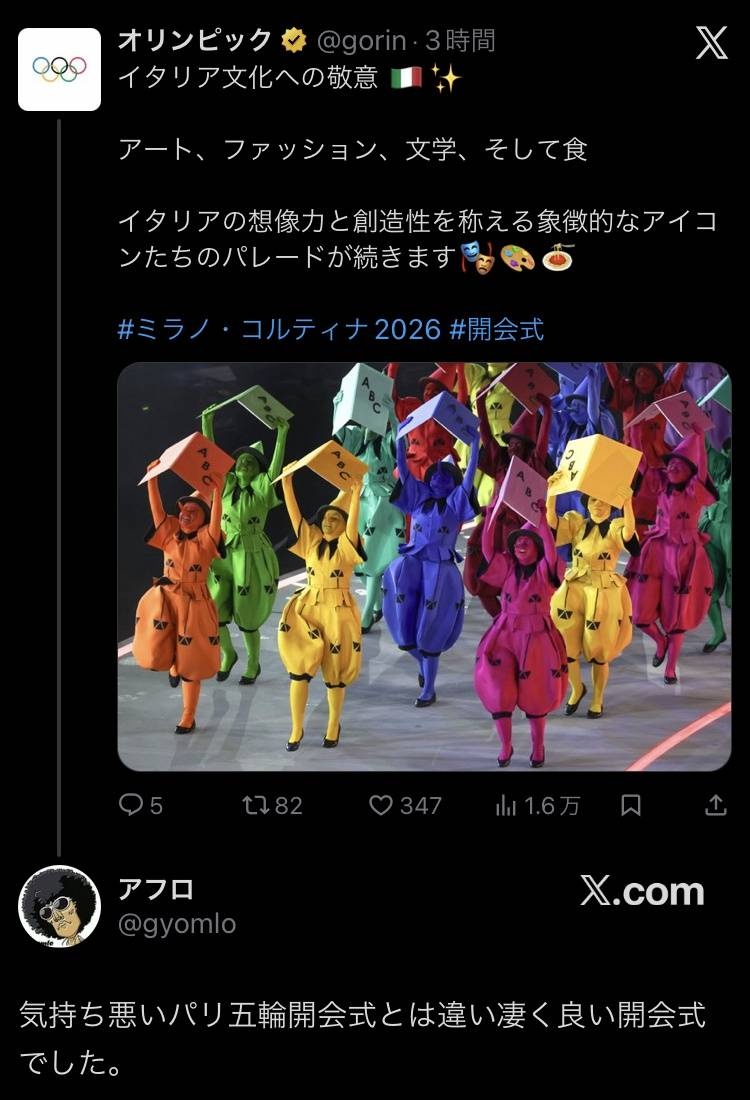
Task: Open the #ミラノ・コルティナ2026 hashtag
Action: point(279,329)
